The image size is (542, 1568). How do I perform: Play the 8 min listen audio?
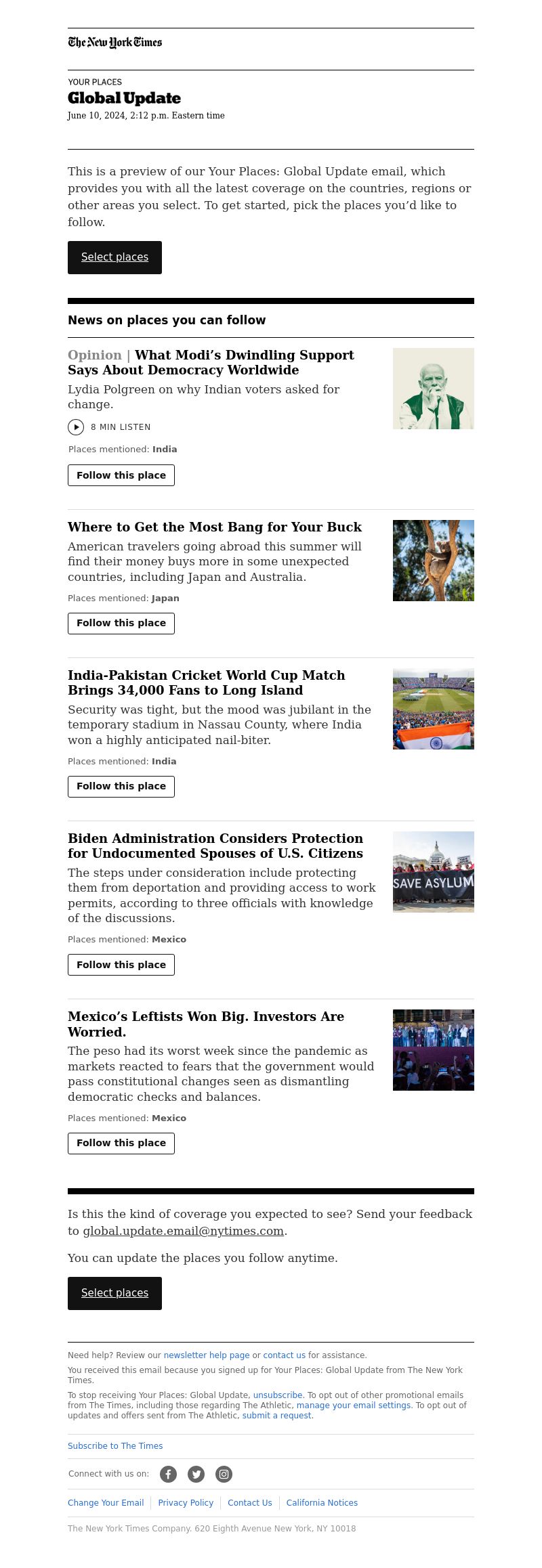(x=76, y=427)
